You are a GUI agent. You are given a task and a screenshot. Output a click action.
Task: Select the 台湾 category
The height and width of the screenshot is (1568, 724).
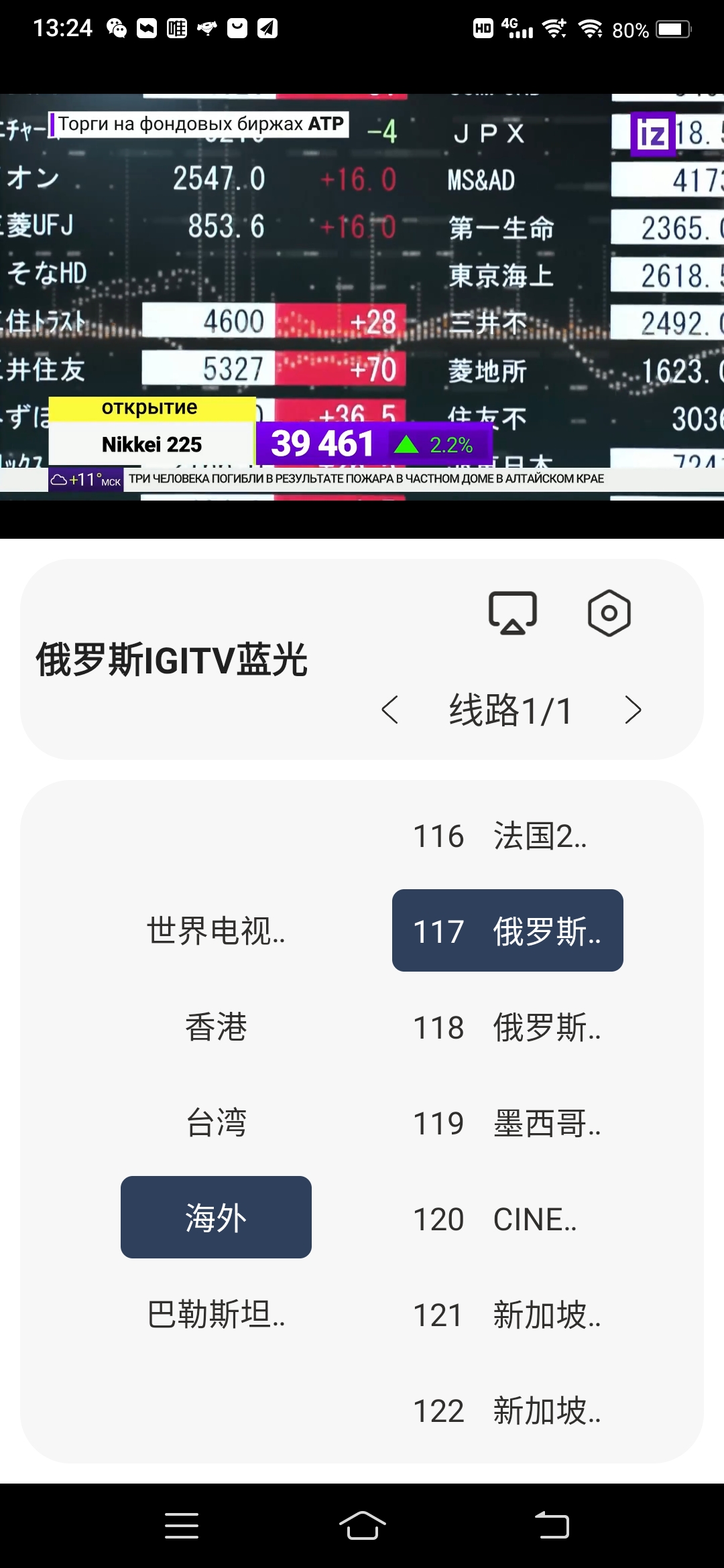pos(216,1122)
